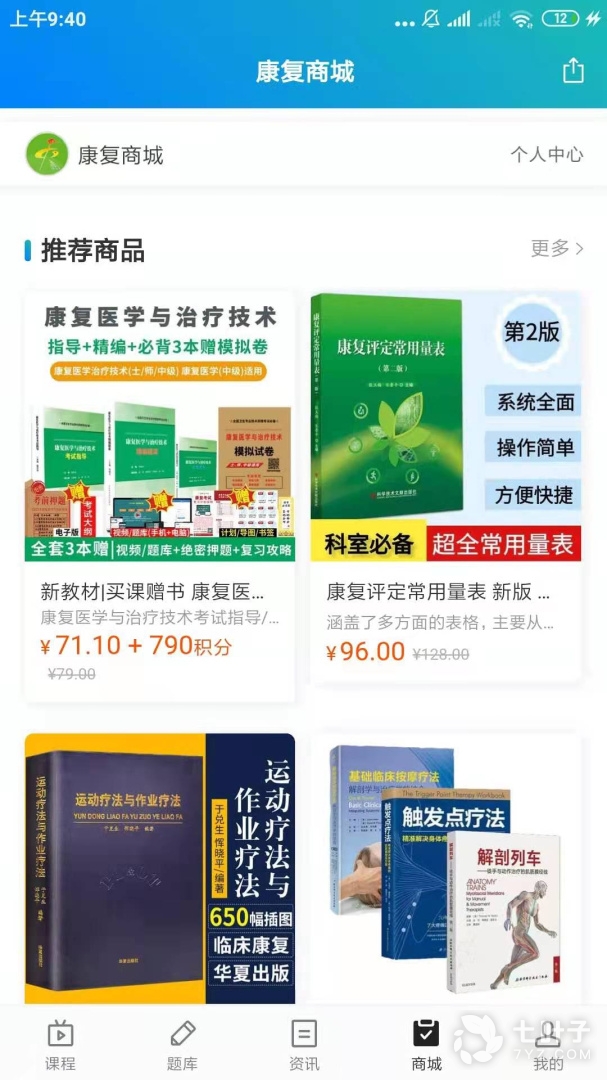Select the 触发点疗法 and 解剖列车 book card

(x=445, y=868)
